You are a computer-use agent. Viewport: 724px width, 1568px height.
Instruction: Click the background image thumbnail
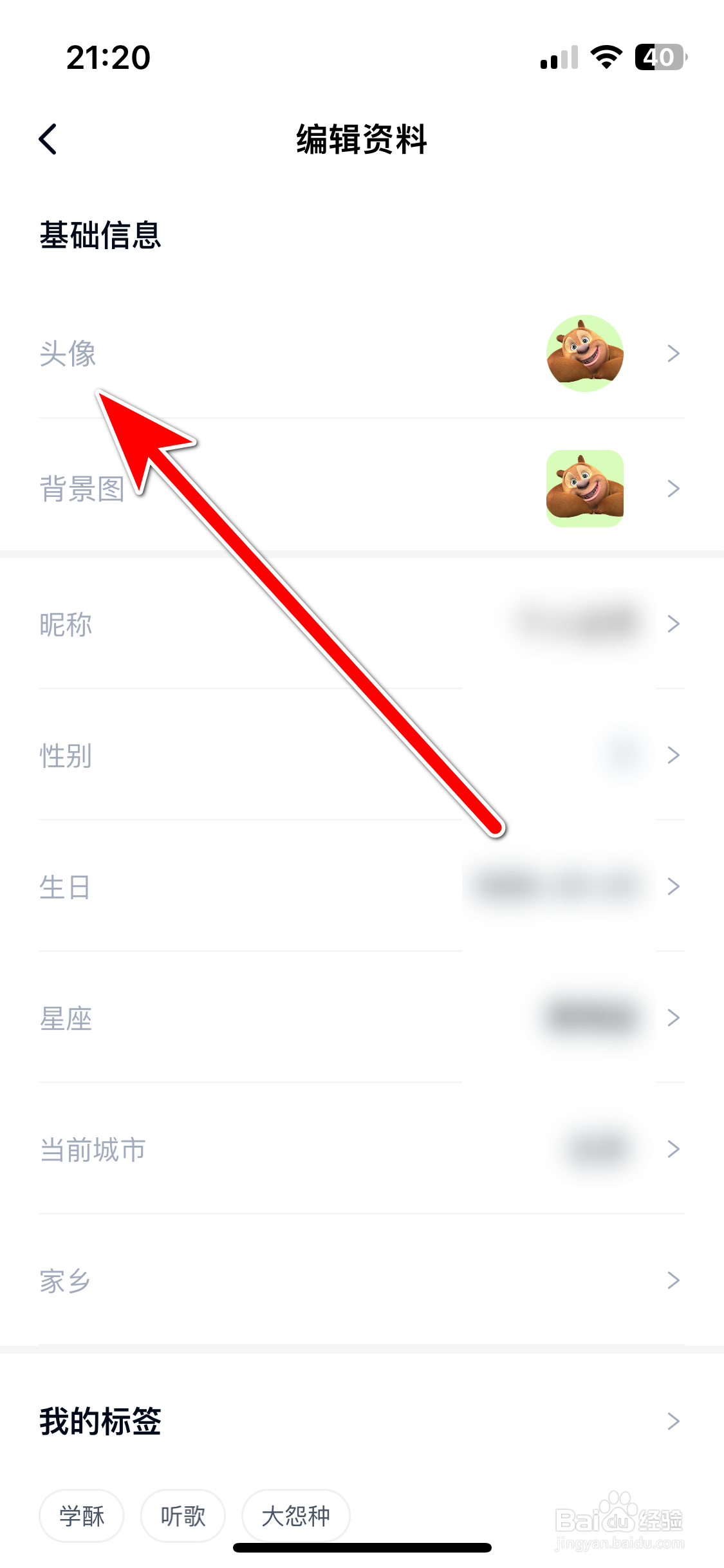click(584, 488)
